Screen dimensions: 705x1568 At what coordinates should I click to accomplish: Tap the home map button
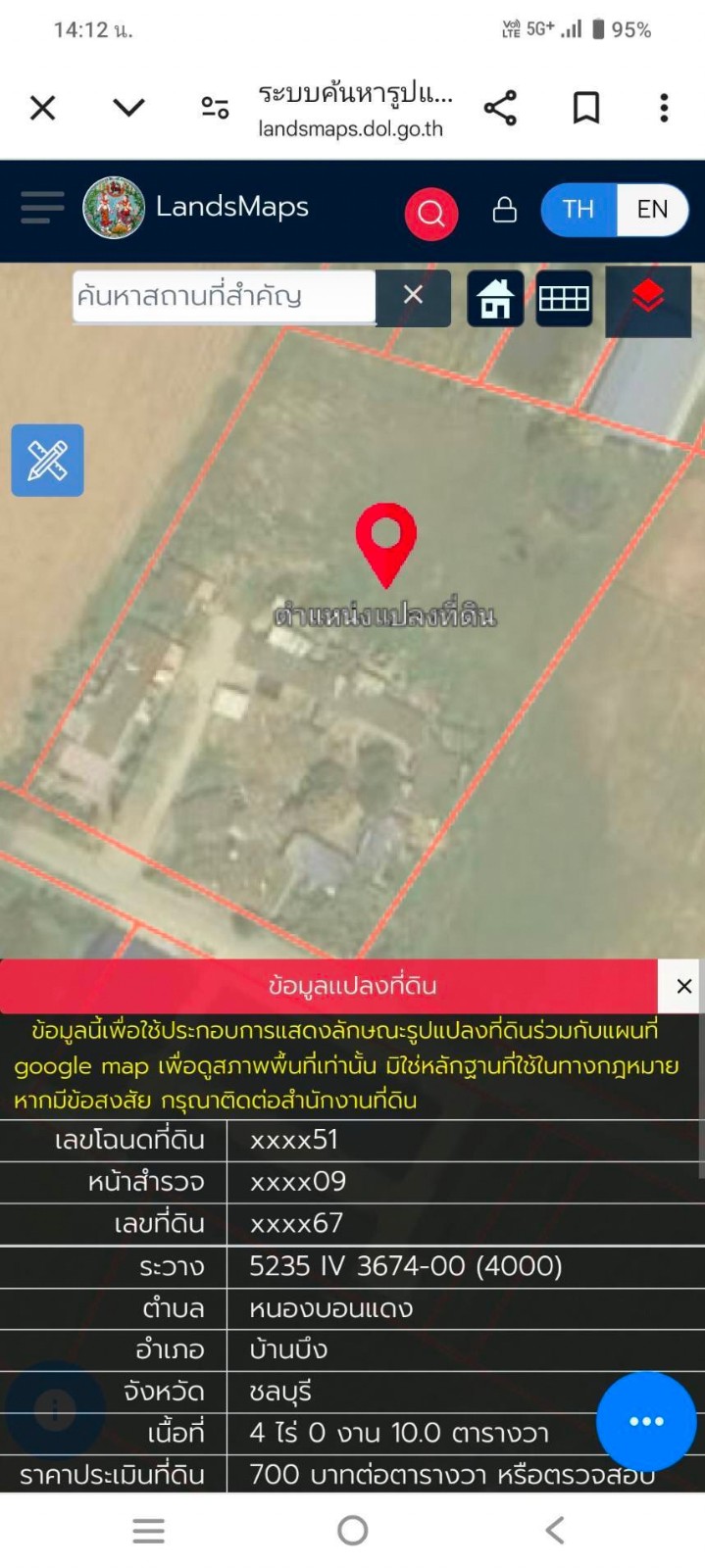[495, 298]
